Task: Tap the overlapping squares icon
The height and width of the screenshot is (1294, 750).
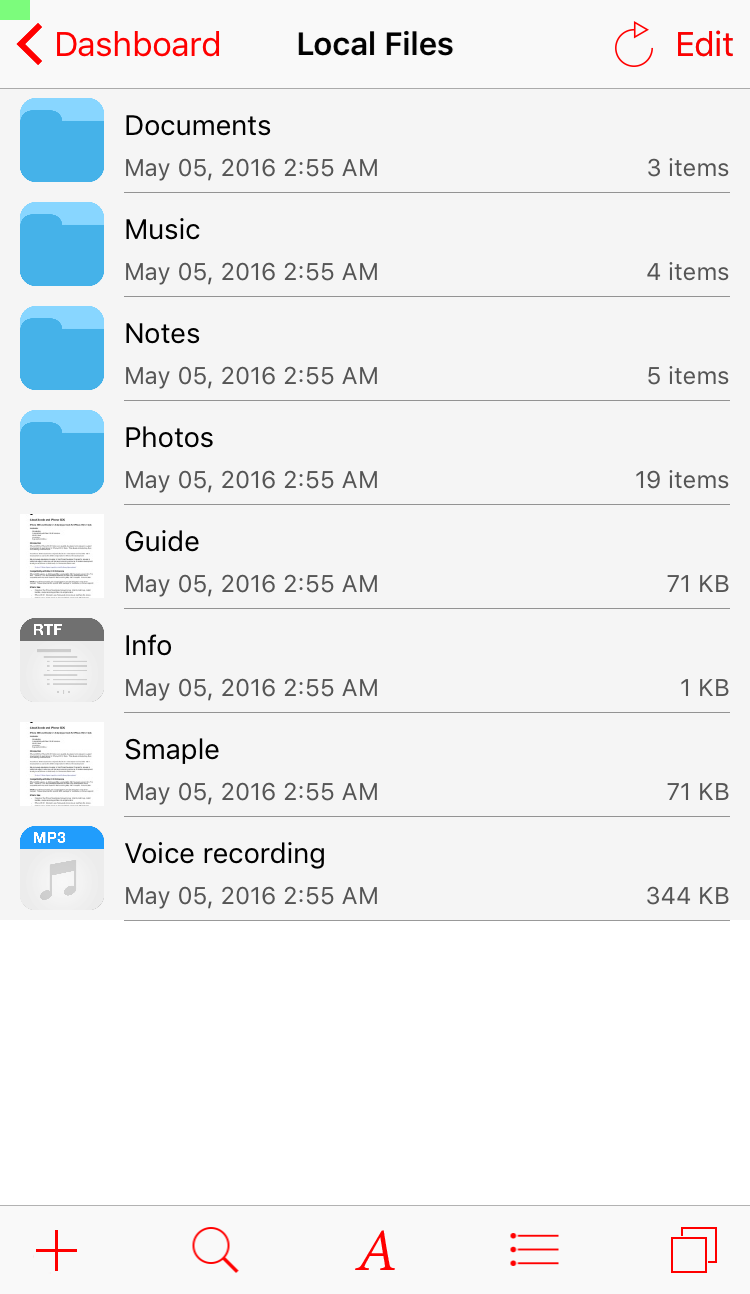Action: (x=693, y=1250)
